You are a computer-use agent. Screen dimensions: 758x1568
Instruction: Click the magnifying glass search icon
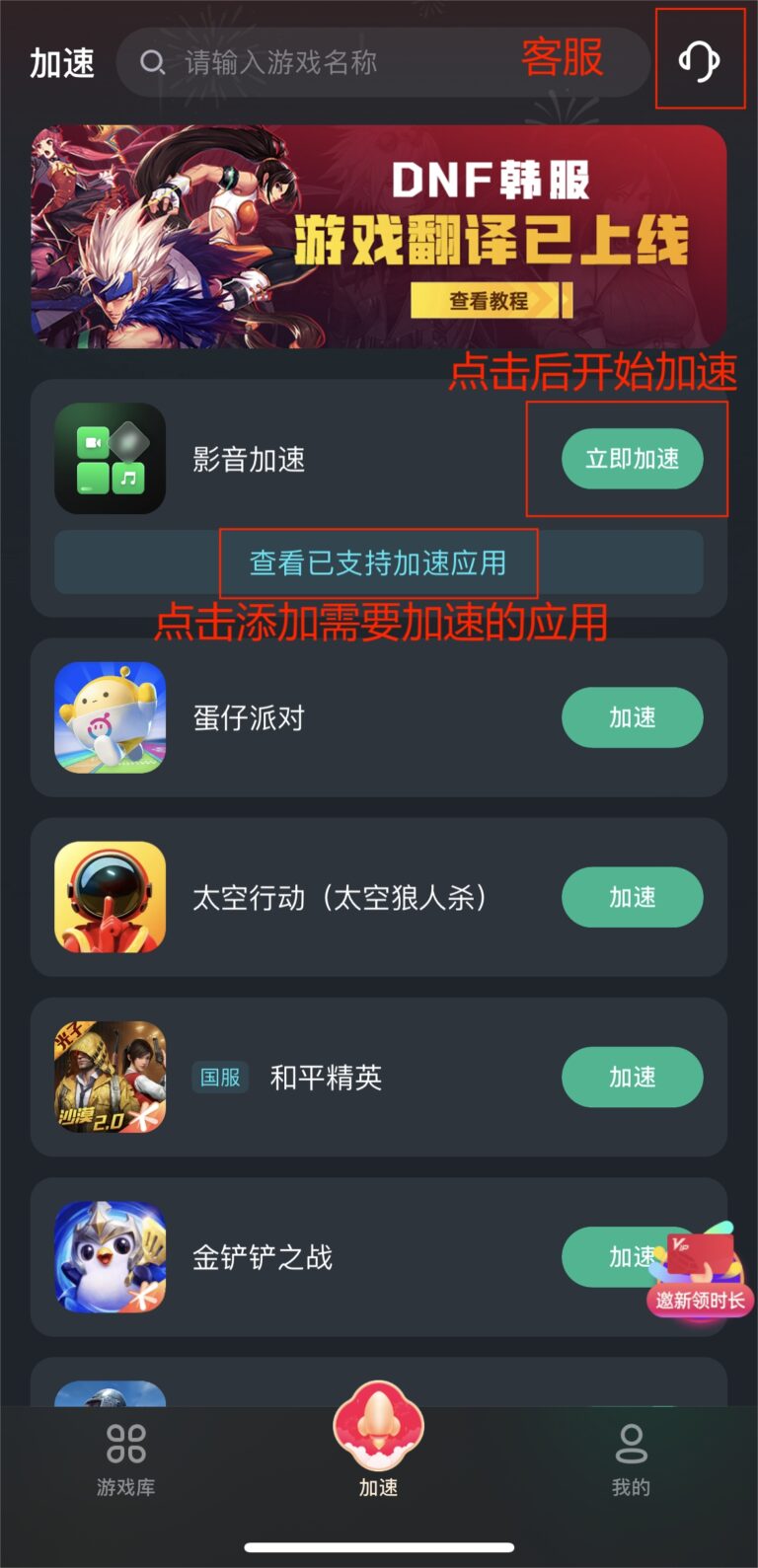(153, 62)
